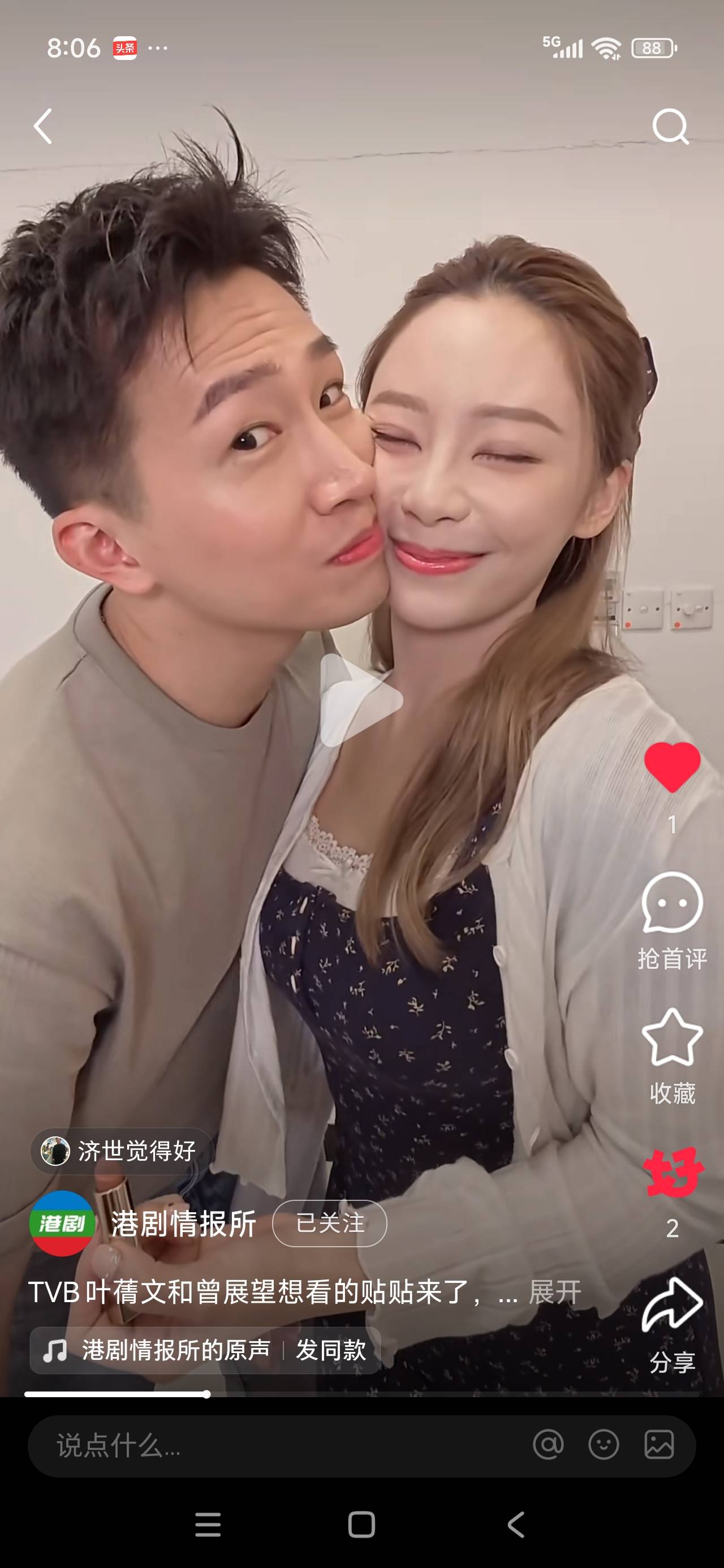Open the emoji smiley picker

pos(604,1445)
